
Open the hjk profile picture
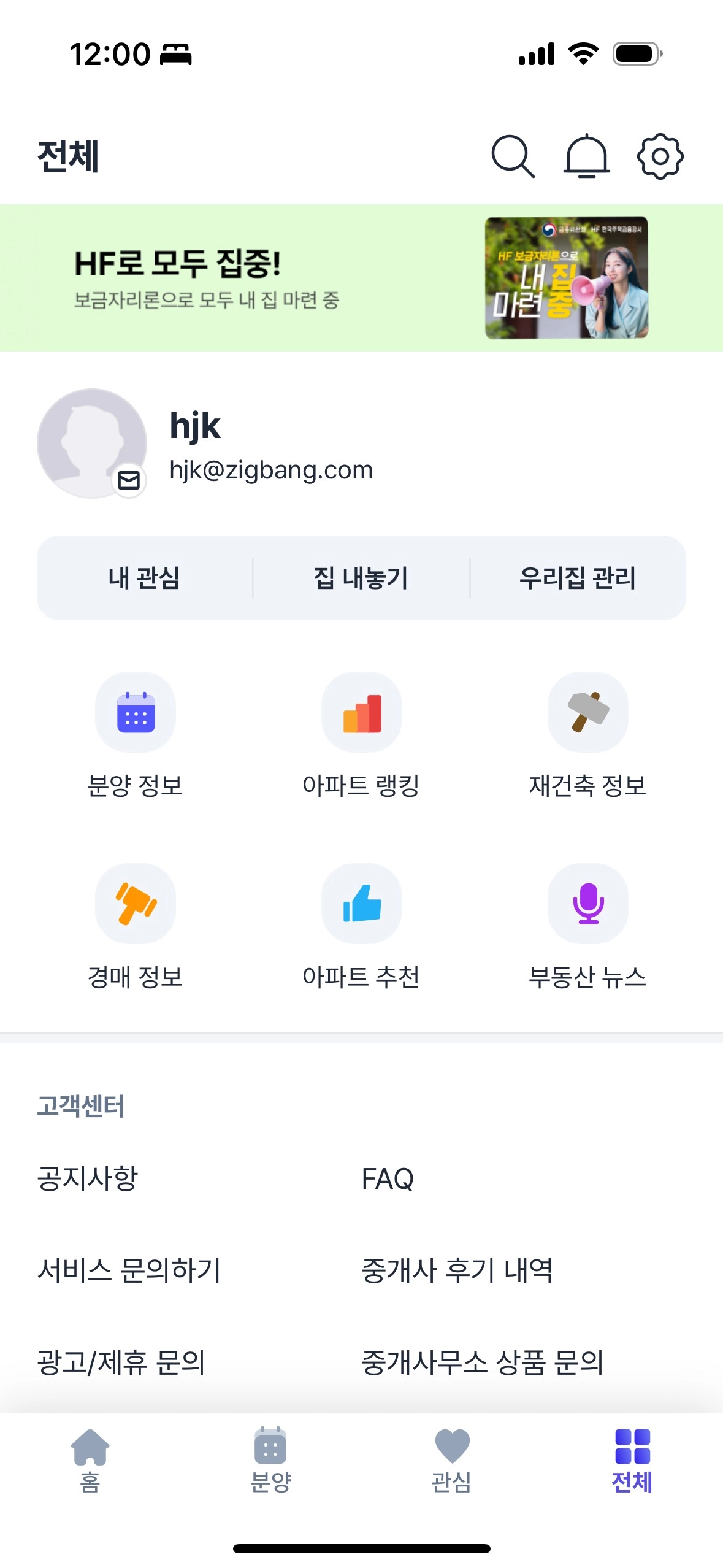click(92, 443)
